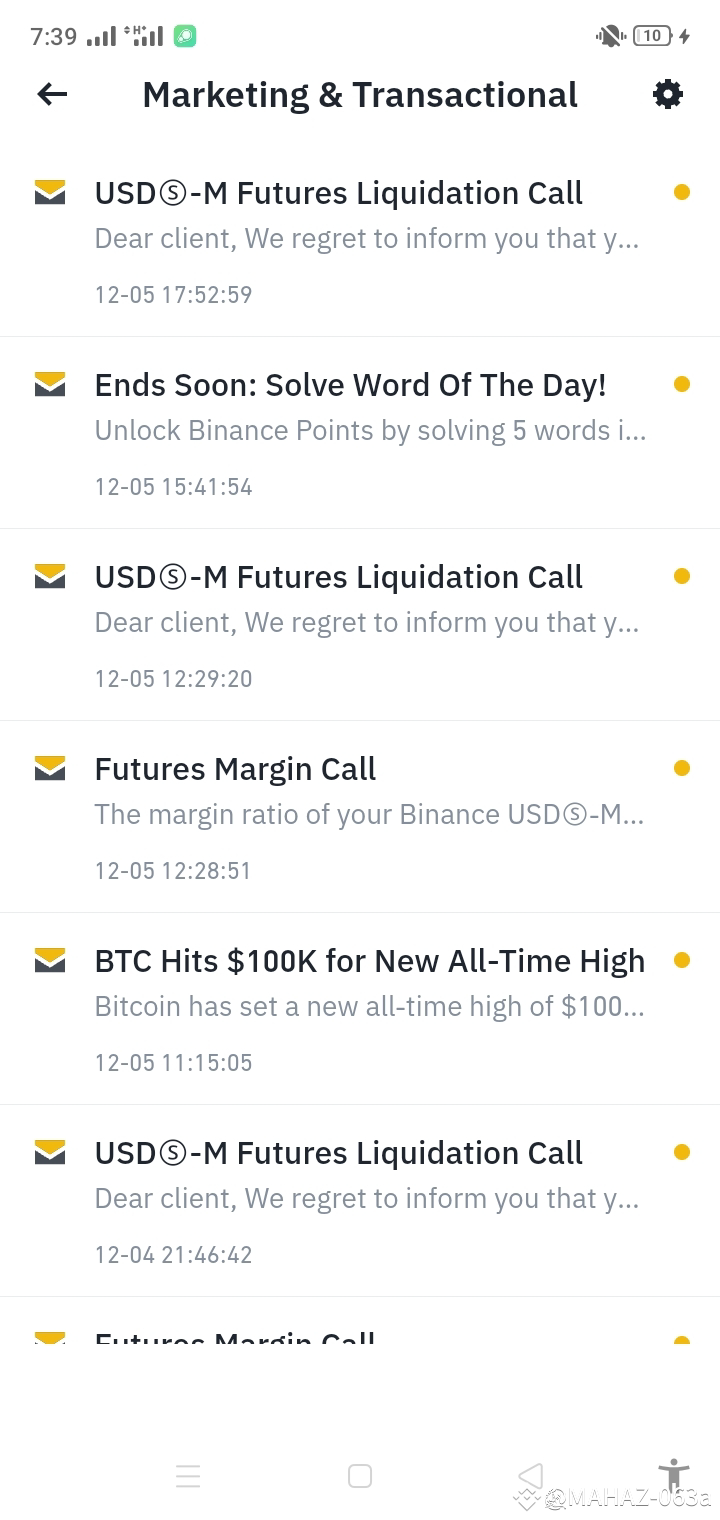This screenshot has width=720, height=1520.
Task: Open the USD-M Futures Liquidation Call envelope icon
Action: (x=48, y=192)
